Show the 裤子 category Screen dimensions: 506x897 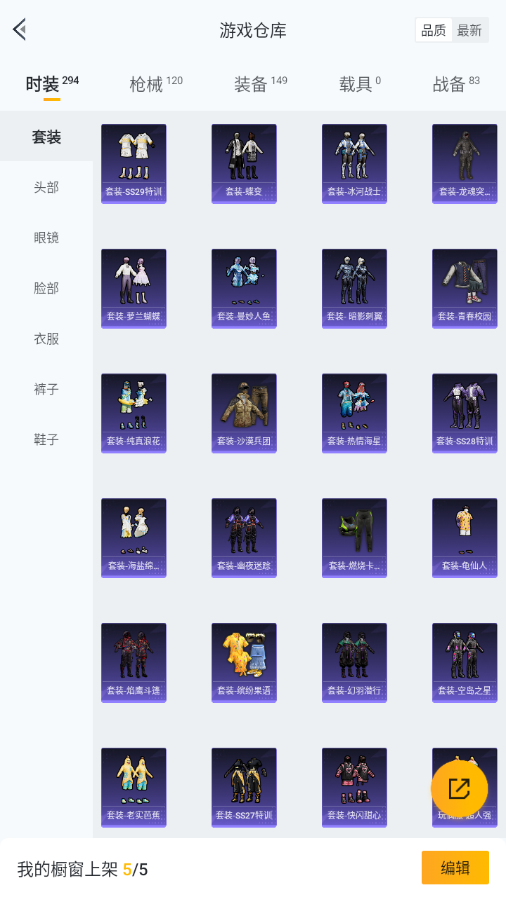point(46,388)
